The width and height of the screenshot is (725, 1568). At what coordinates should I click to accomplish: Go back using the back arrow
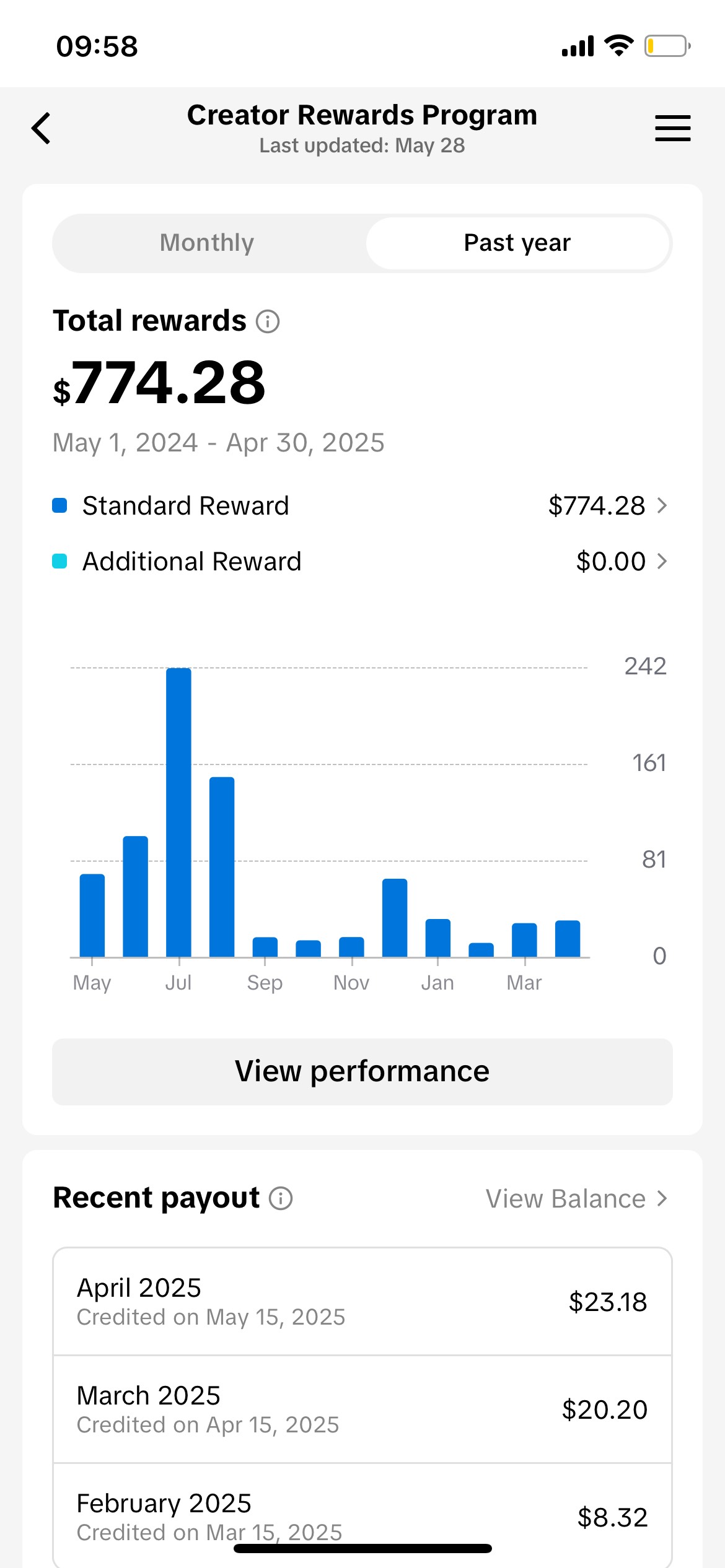pos(41,128)
